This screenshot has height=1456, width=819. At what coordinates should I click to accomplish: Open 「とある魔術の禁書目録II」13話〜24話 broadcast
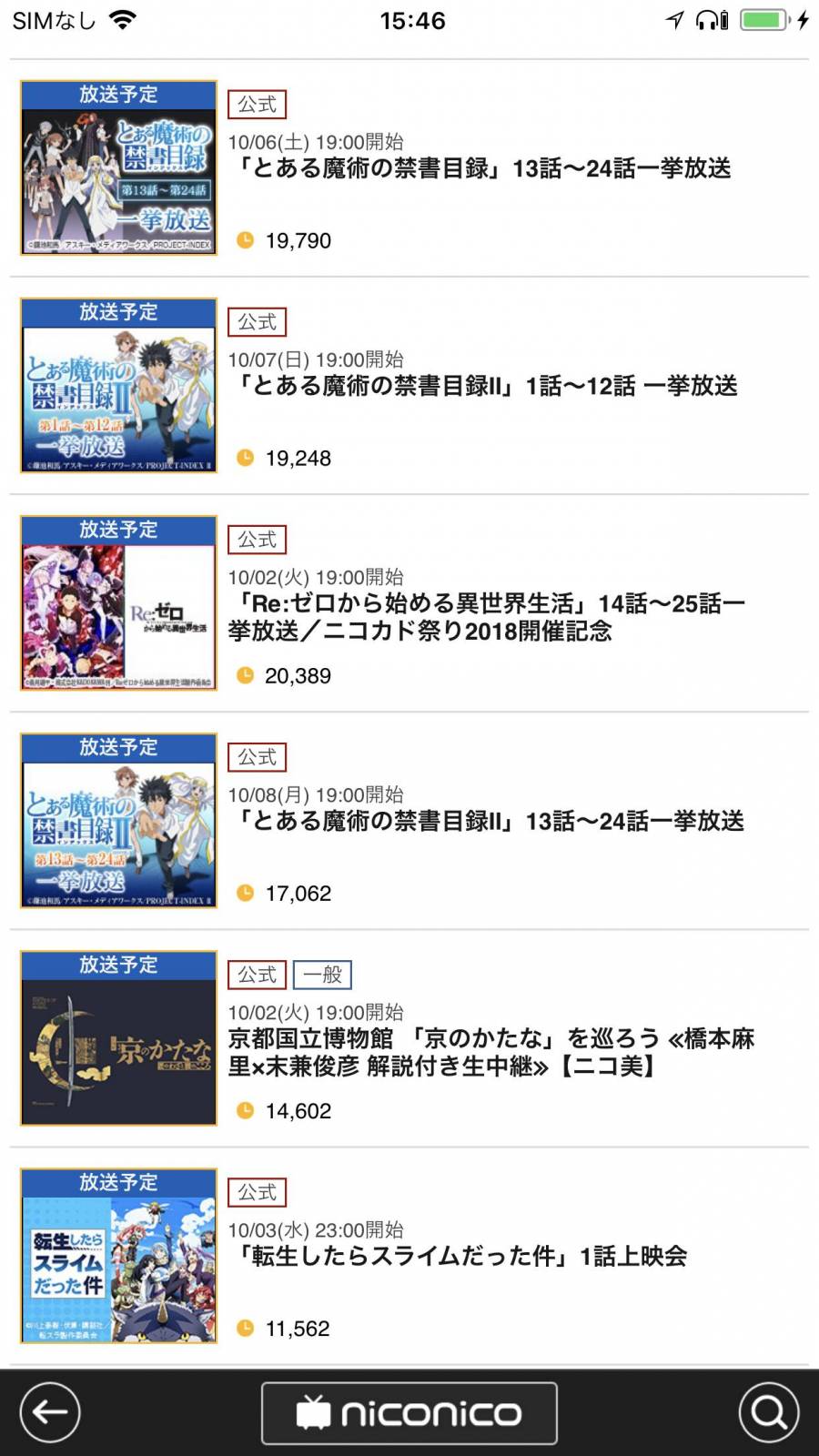(489, 821)
